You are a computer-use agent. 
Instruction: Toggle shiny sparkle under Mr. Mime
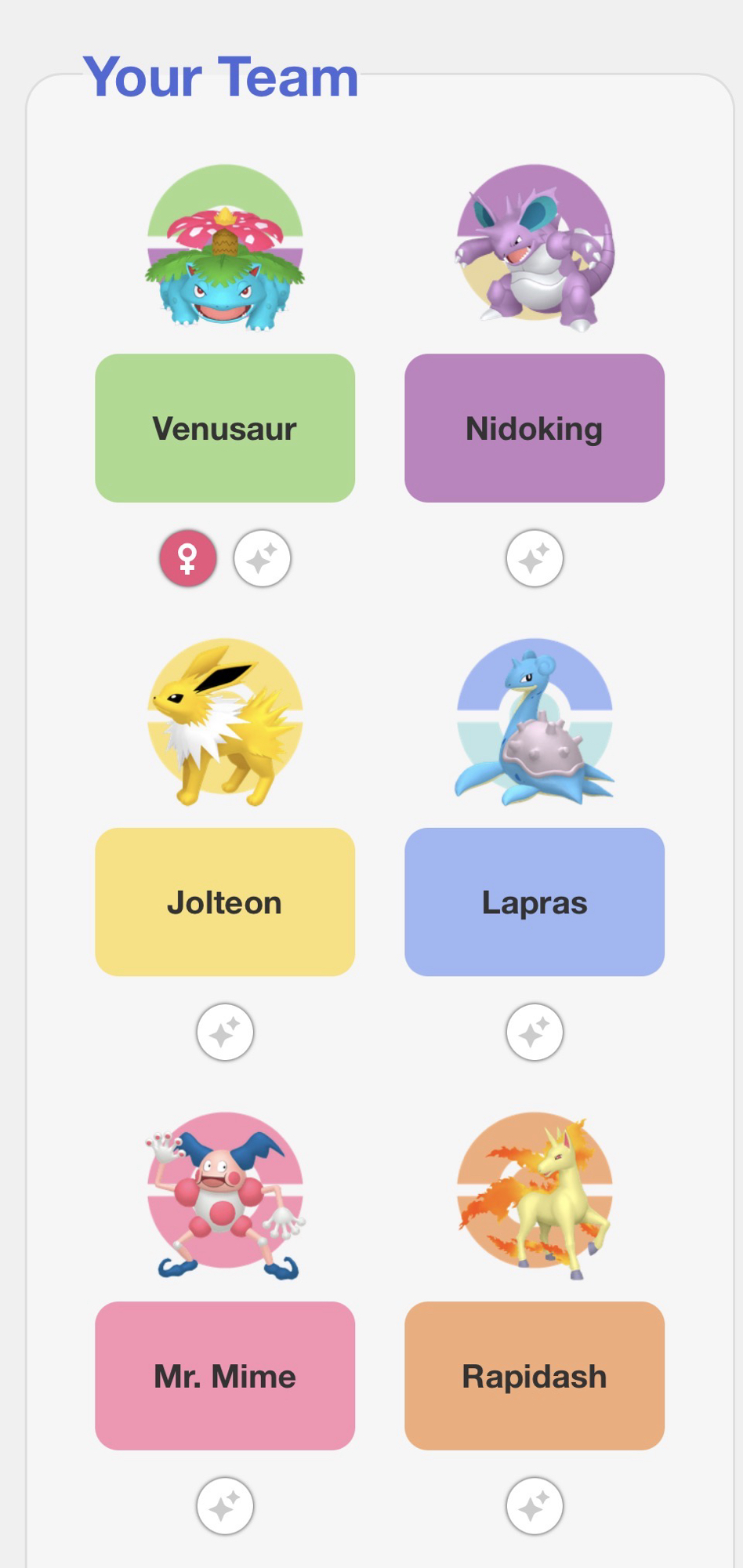pyautogui.click(x=225, y=1506)
